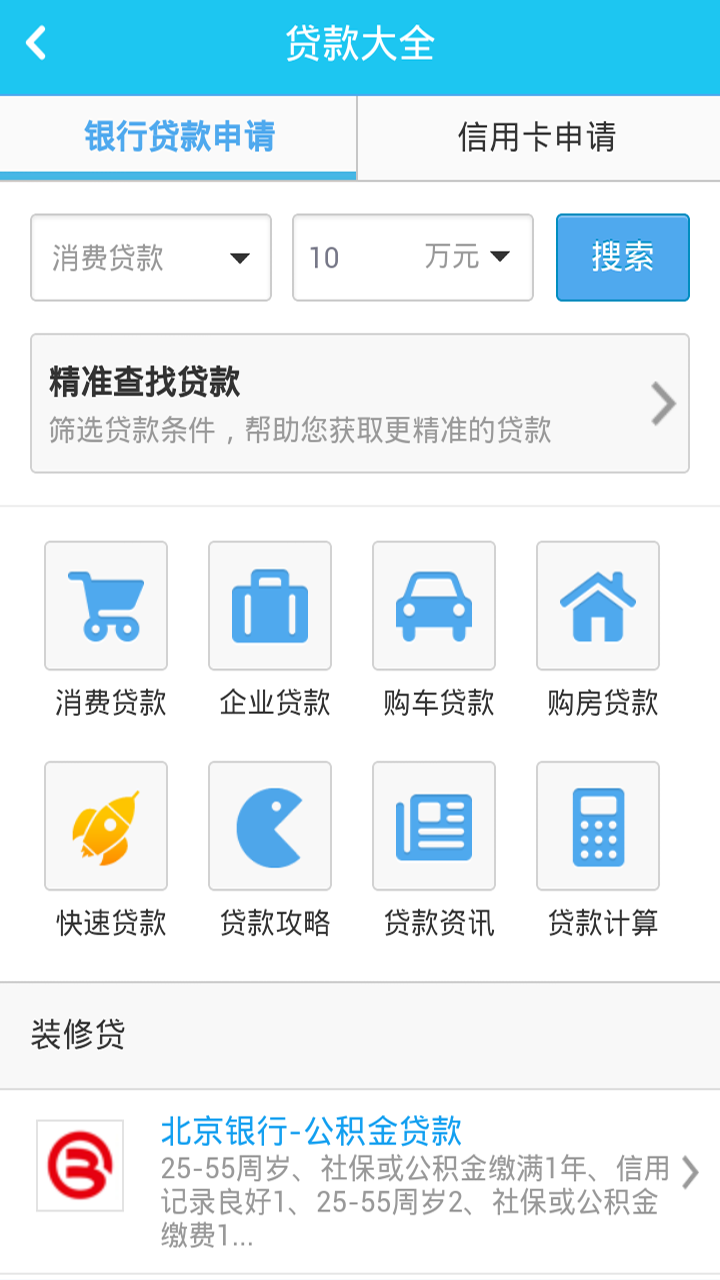Select the 银行贷款申请 tab
The height and width of the screenshot is (1280, 720).
coord(179,137)
